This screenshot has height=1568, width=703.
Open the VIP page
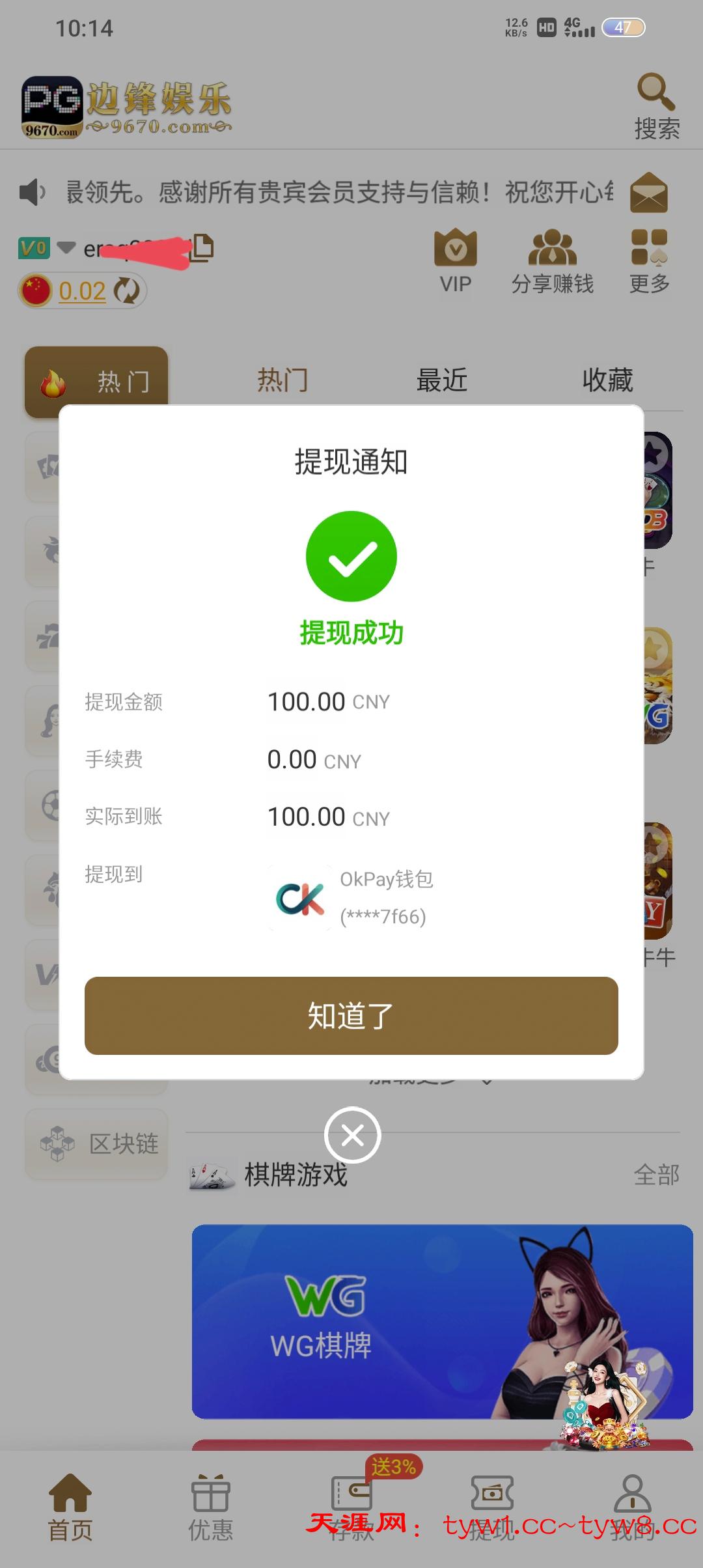pos(456,261)
